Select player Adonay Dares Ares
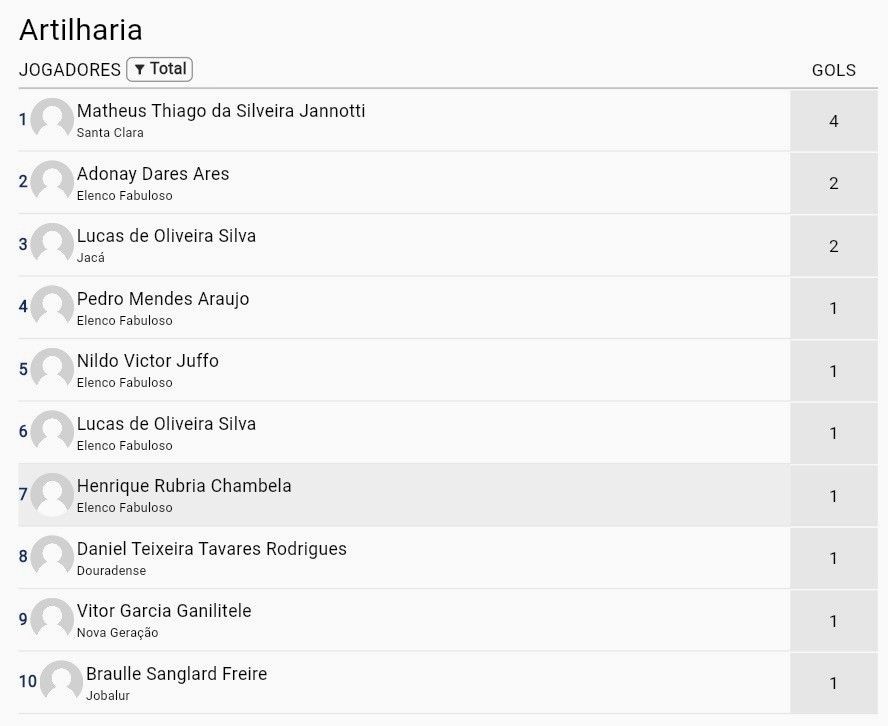 (x=448, y=183)
